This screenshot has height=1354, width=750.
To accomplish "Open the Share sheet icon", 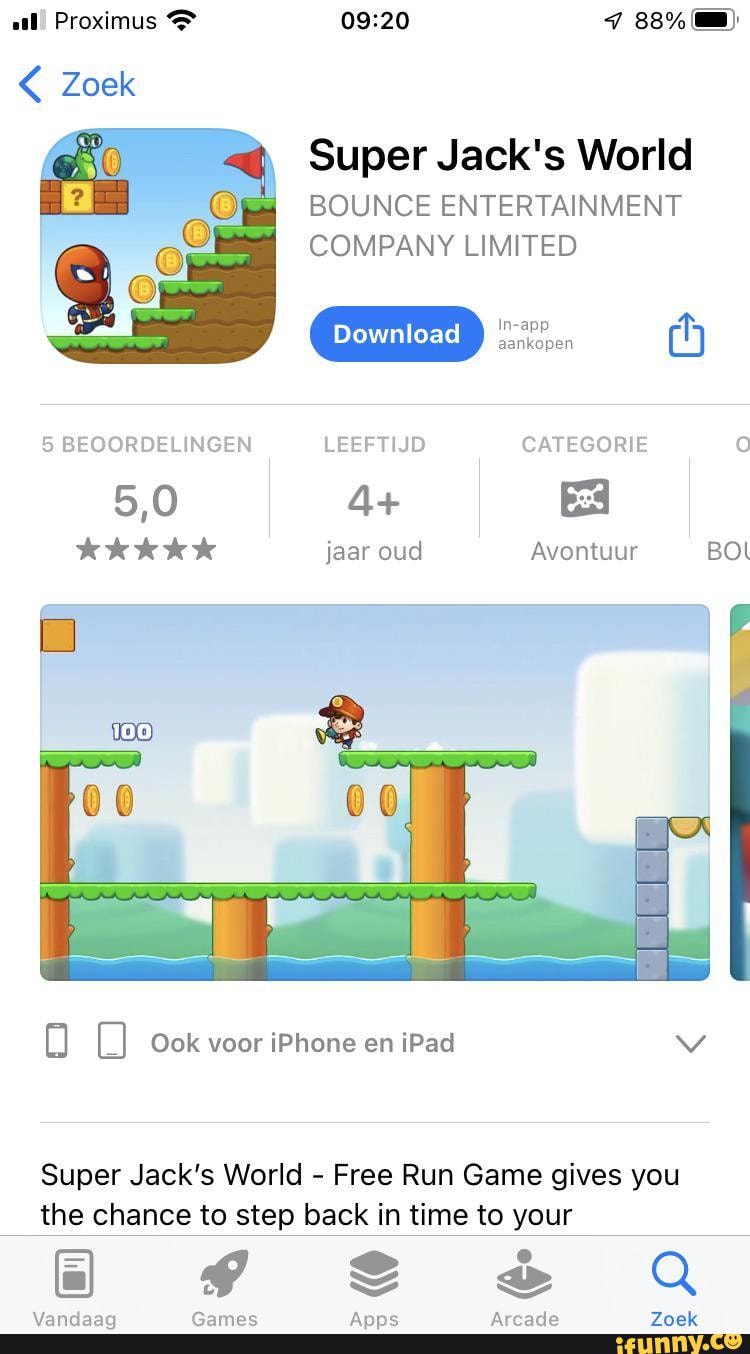I will click(686, 334).
